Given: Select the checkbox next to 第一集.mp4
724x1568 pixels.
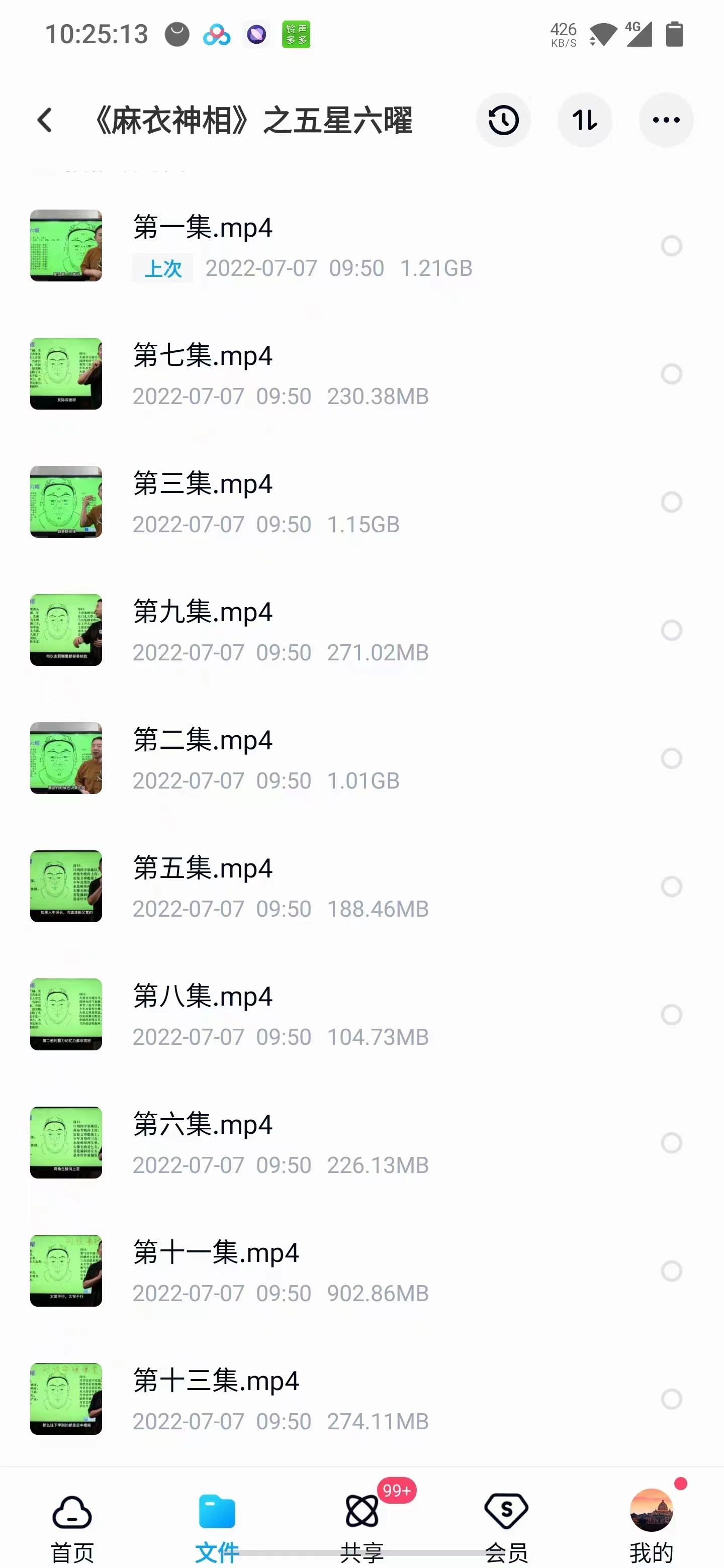Looking at the screenshot, I should point(672,246).
